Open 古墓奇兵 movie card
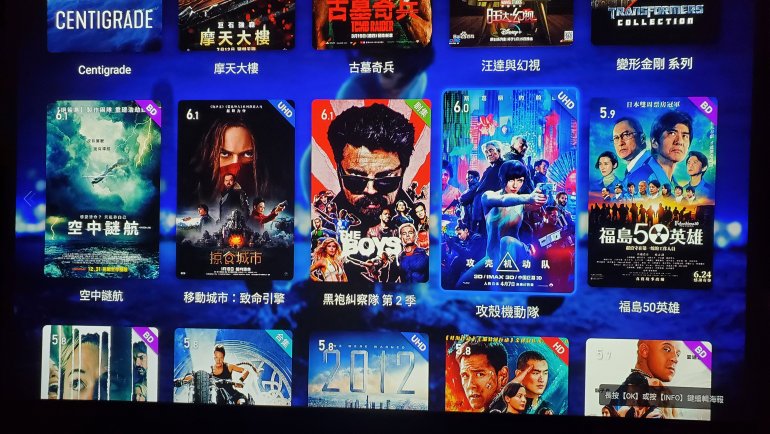The image size is (770, 434). point(371,24)
